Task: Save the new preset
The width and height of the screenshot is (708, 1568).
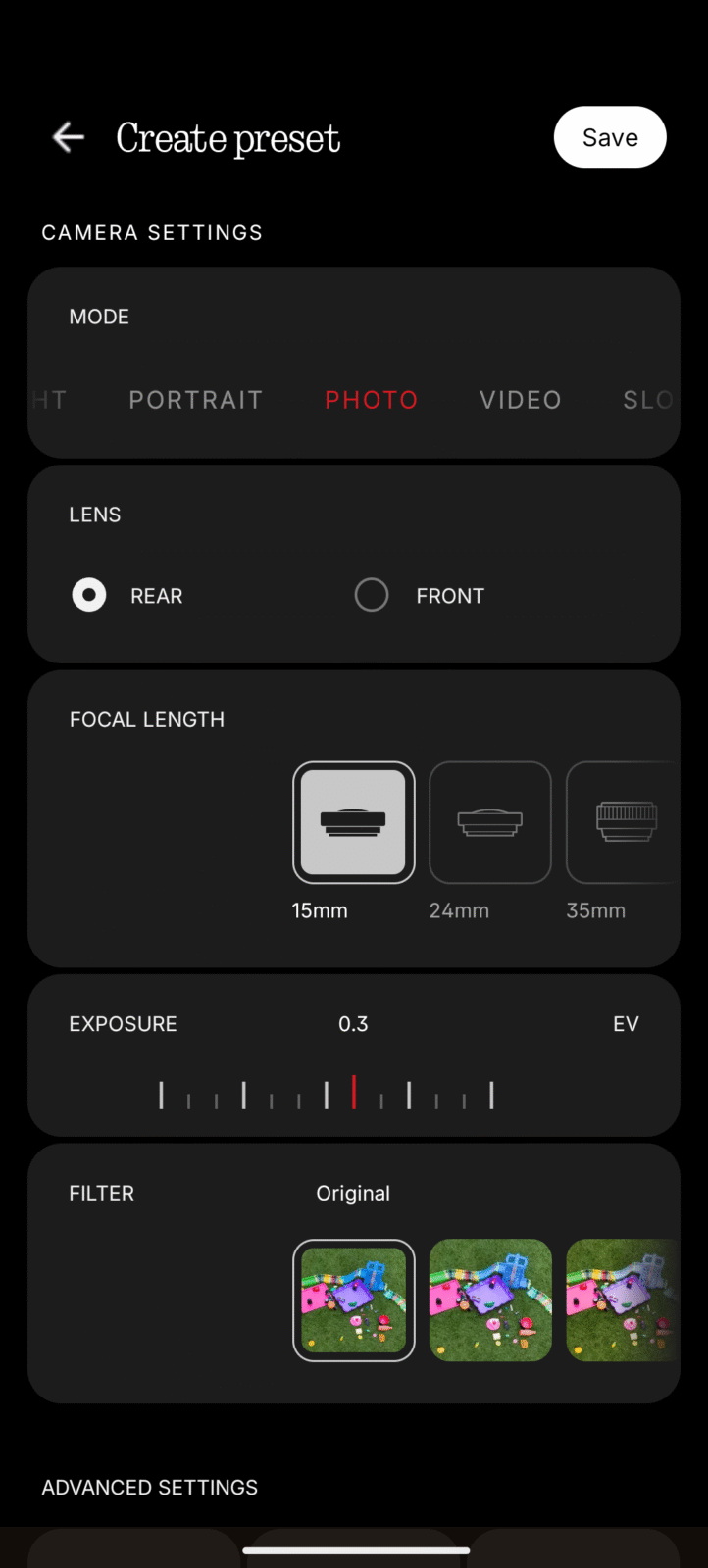Action: click(609, 137)
